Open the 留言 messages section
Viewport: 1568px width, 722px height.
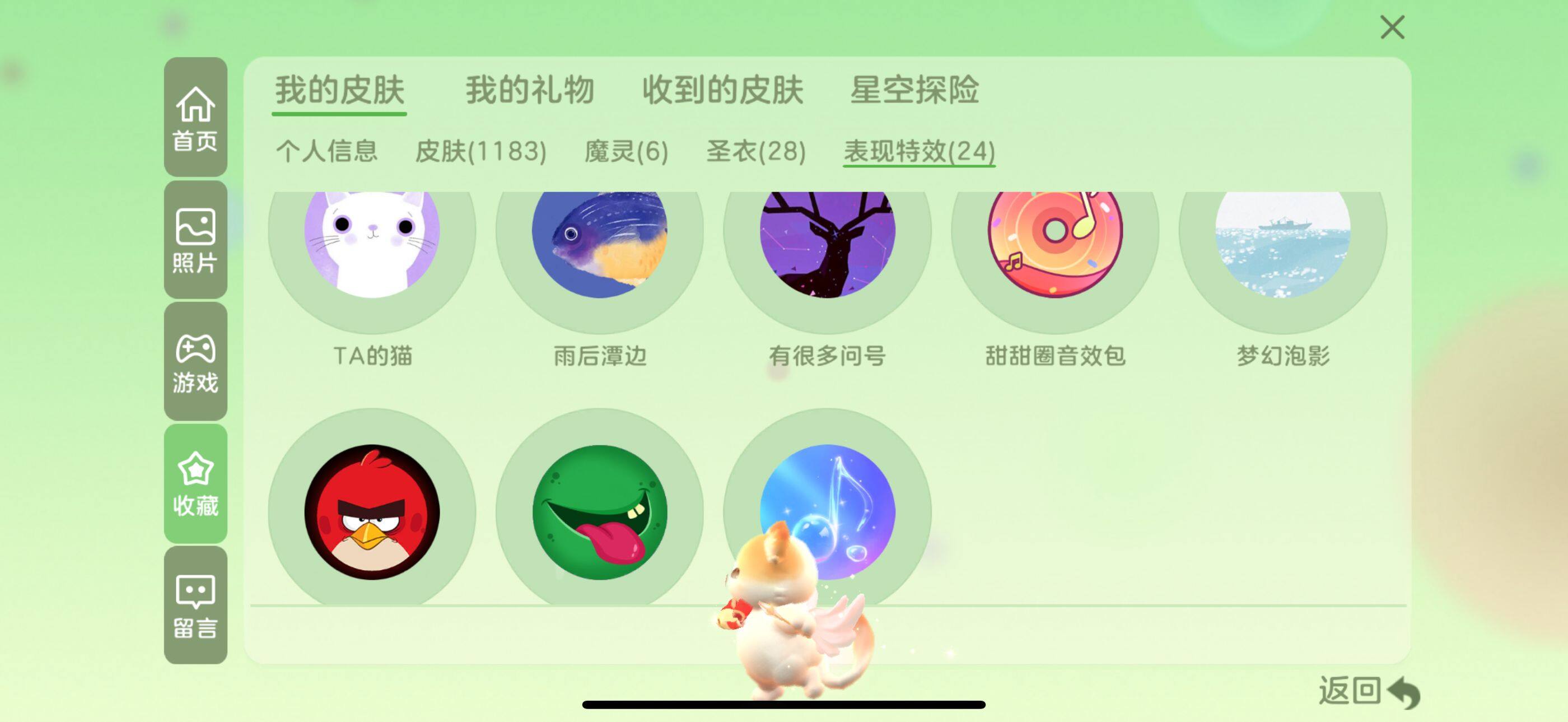click(x=195, y=605)
